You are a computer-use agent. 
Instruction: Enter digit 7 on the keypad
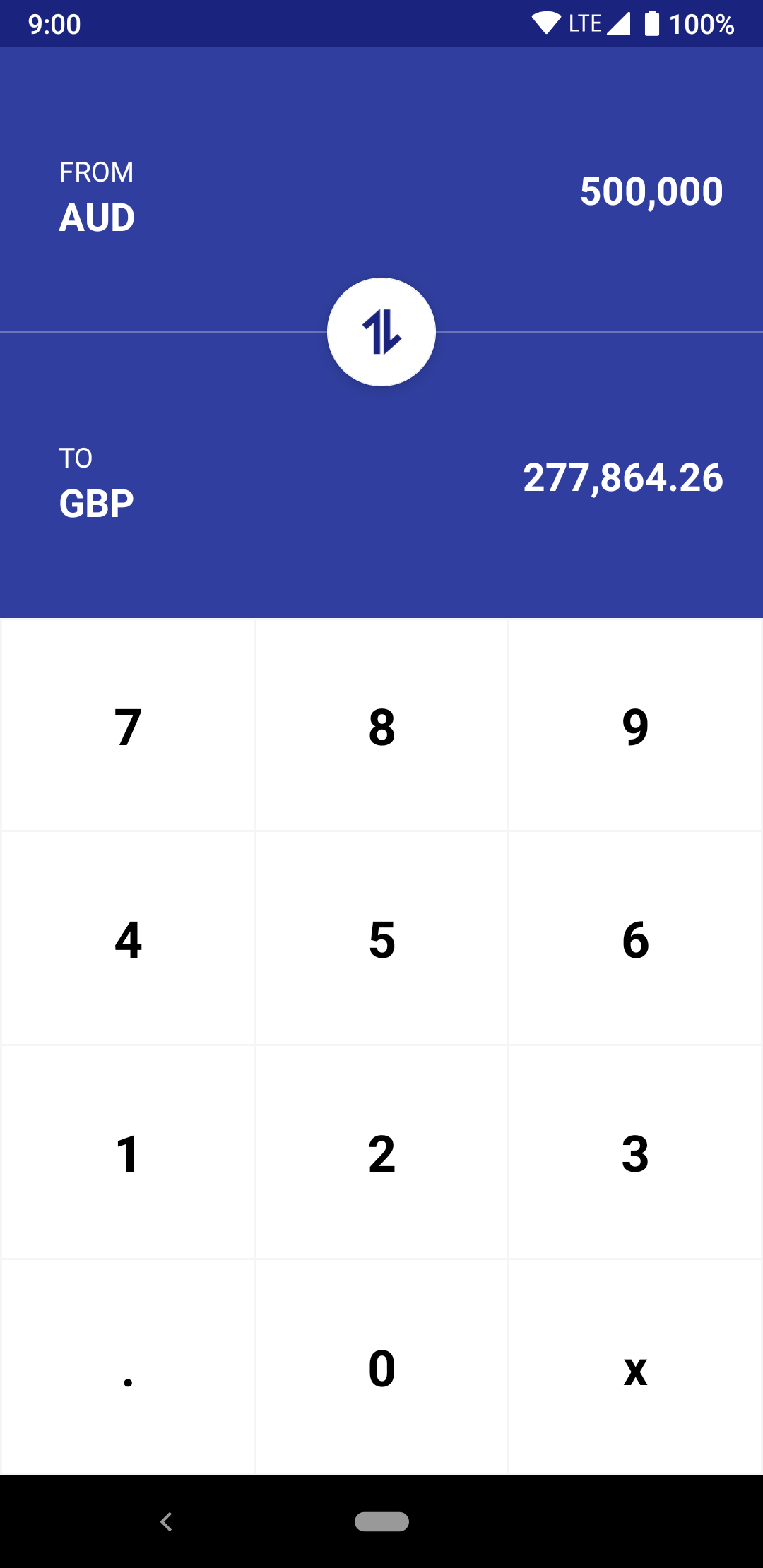click(128, 727)
